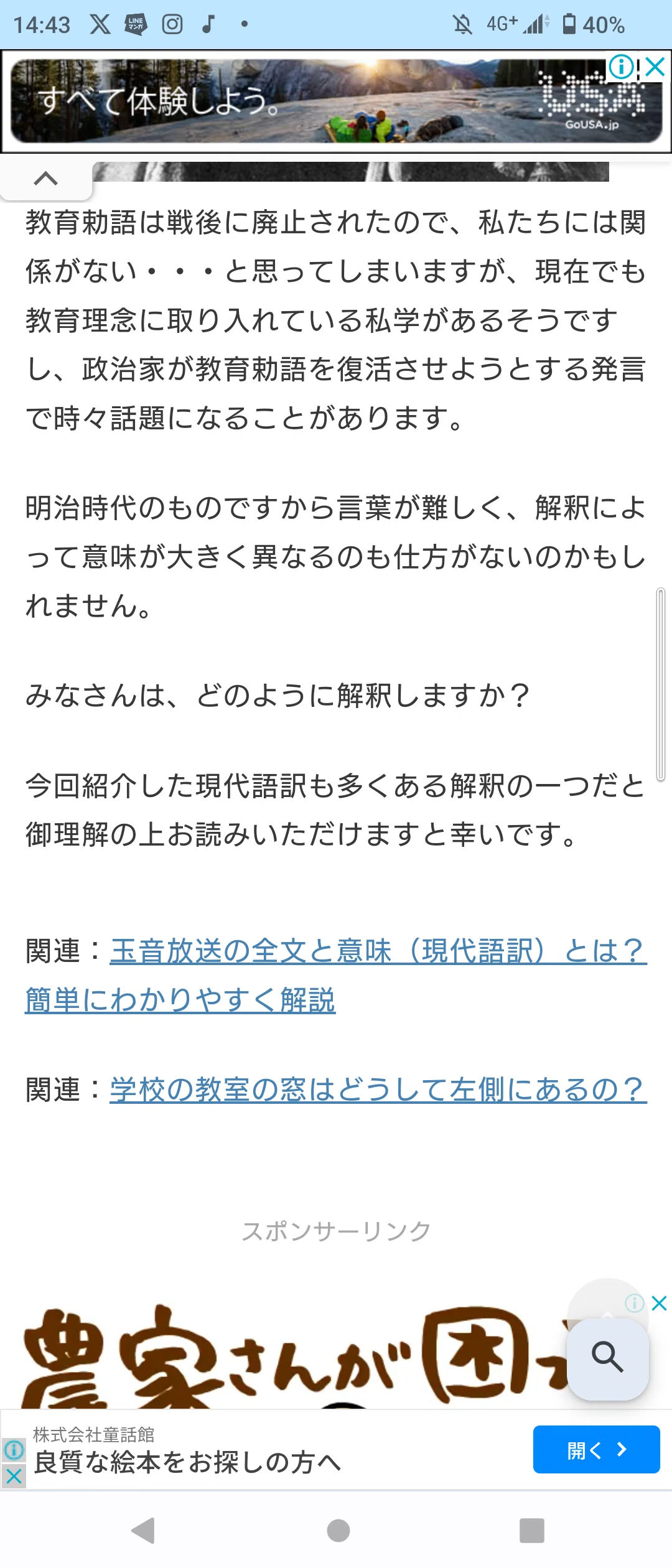Image resolution: width=672 pixels, height=1568 pixels.
Task: Dismiss the 株式会社童話館 bottom banner ad
Action: point(14,1477)
